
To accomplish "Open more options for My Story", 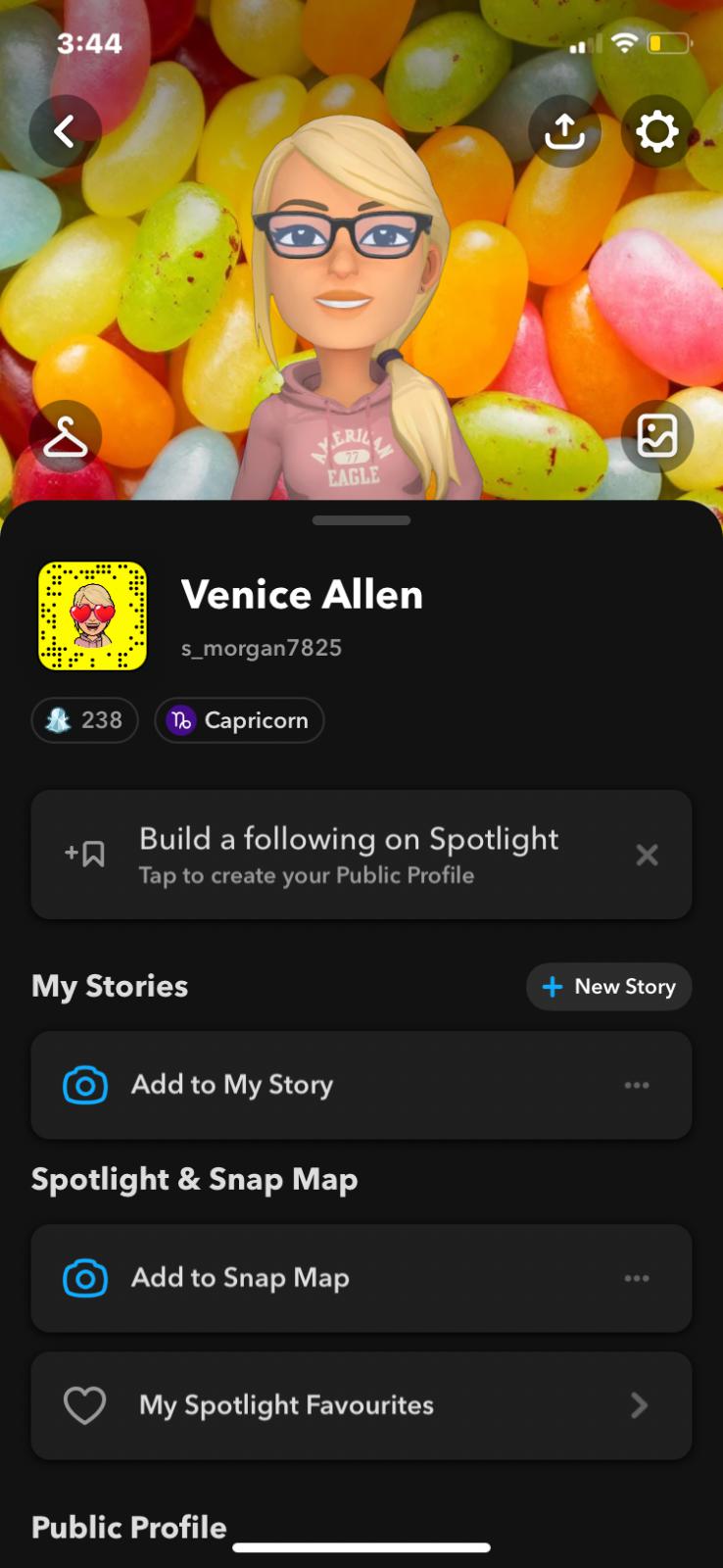I will [x=637, y=1085].
